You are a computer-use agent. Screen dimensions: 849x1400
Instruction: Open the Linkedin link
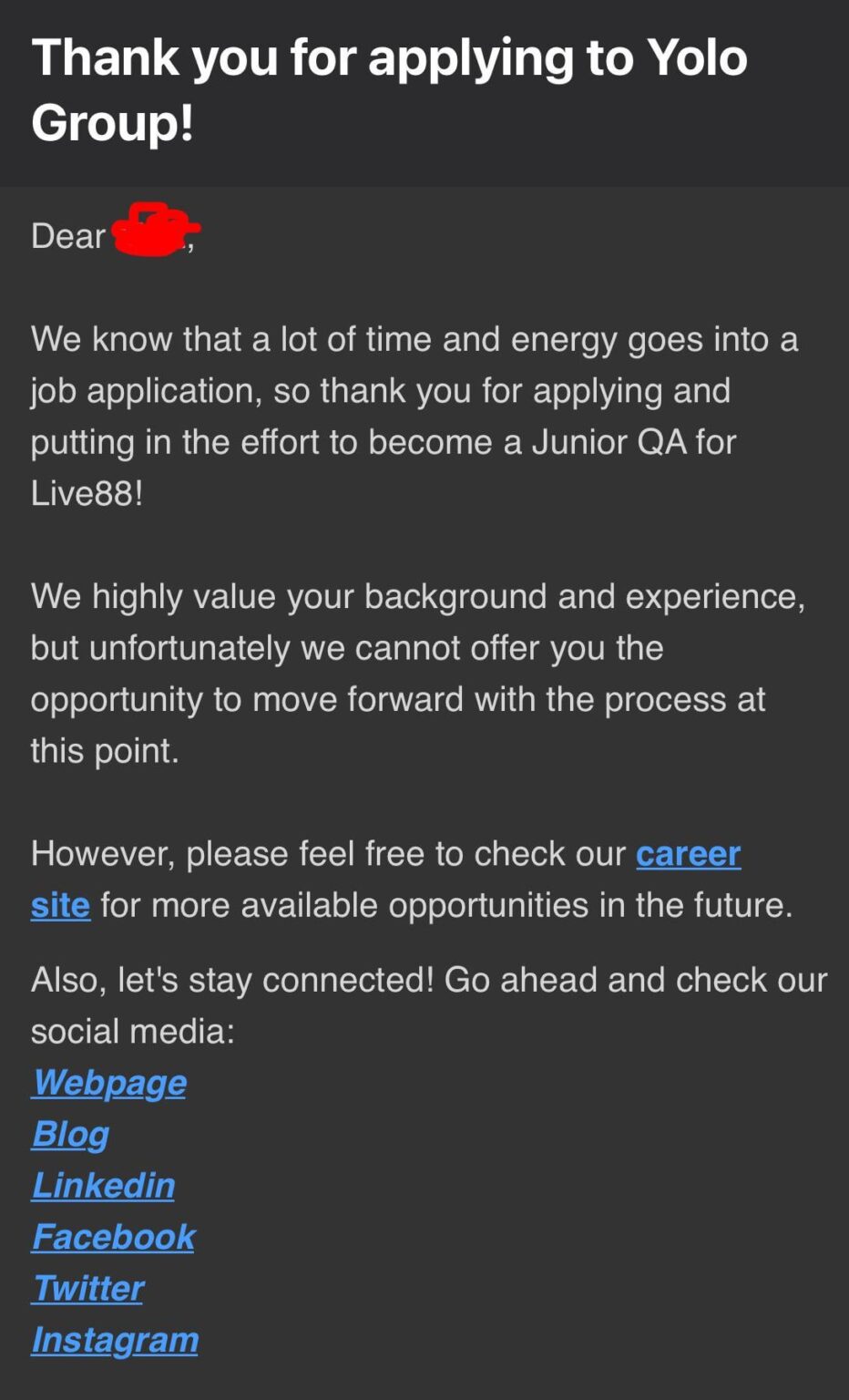[103, 1185]
